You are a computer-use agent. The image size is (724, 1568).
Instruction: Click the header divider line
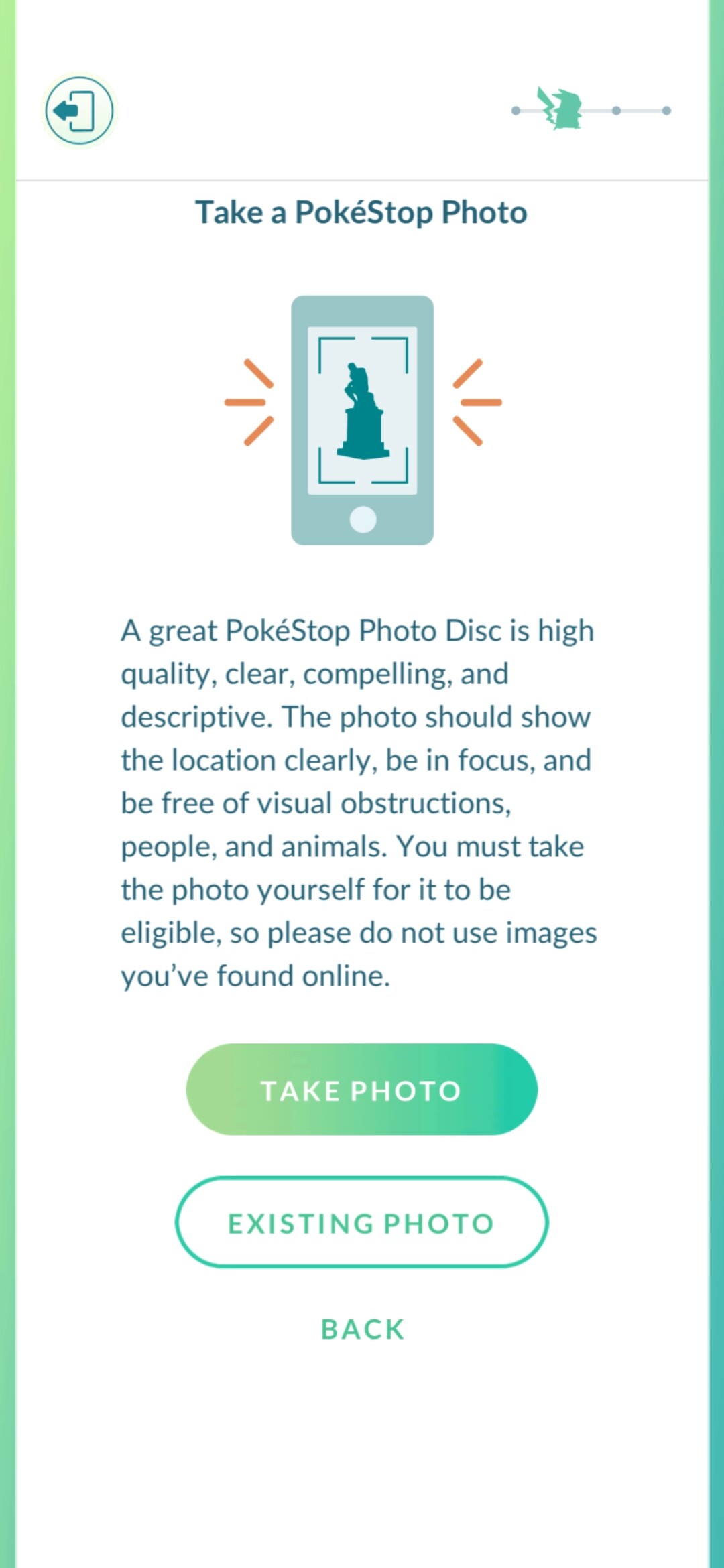(x=362, y=180)
